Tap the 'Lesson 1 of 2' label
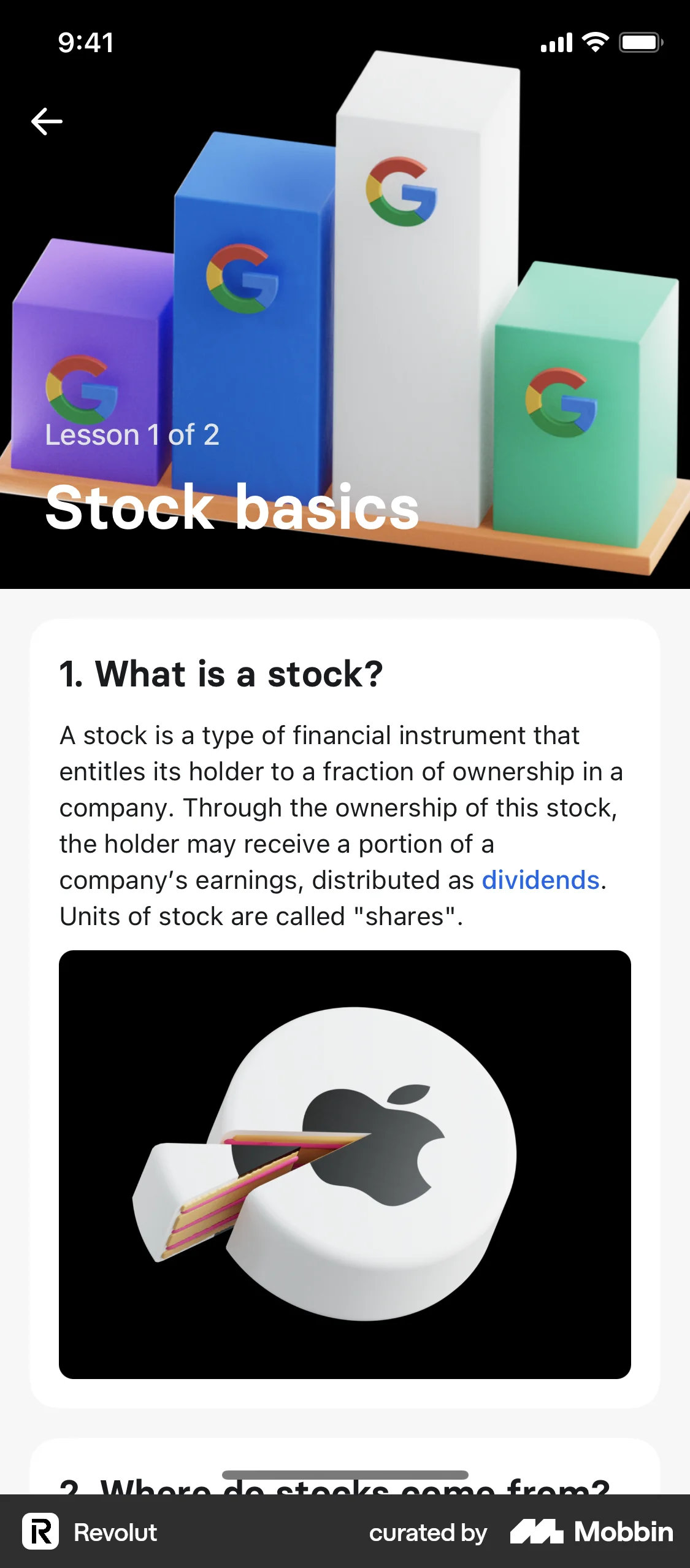 click(132, 436)
